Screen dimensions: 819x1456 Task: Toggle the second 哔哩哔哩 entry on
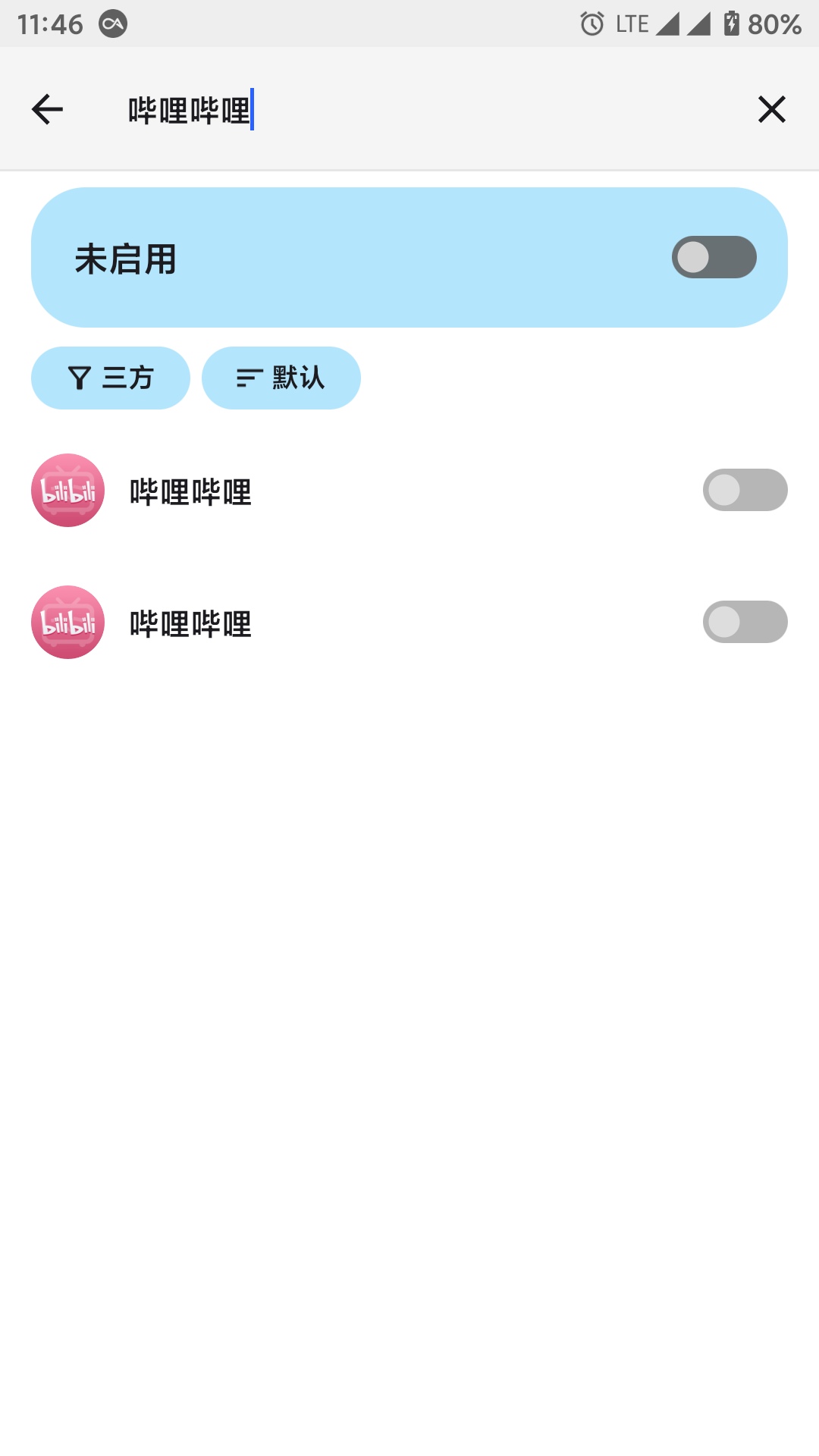[x=745, y=622]
